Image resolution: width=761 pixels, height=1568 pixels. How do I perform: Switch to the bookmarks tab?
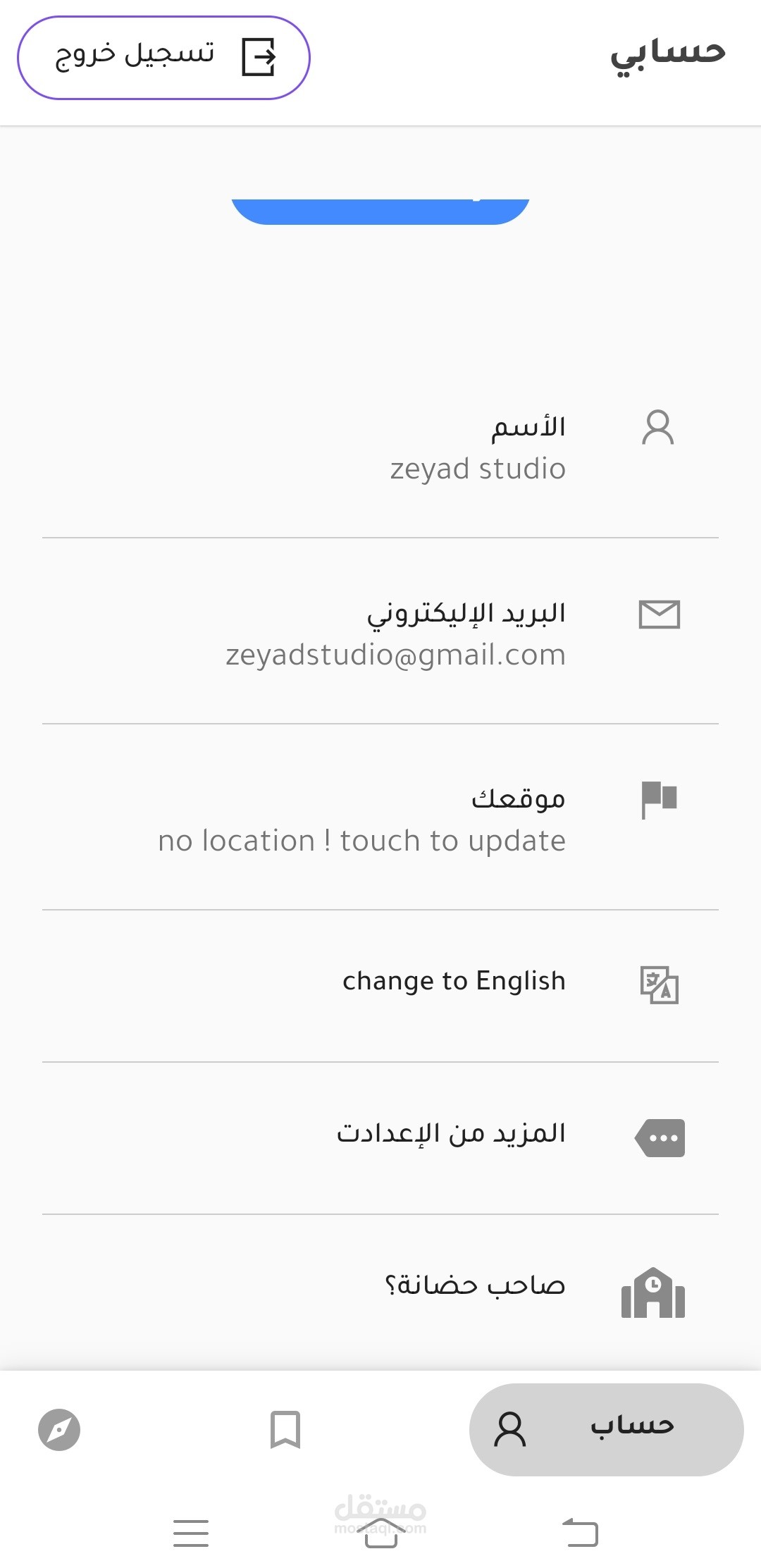[x=285, y=1429]
